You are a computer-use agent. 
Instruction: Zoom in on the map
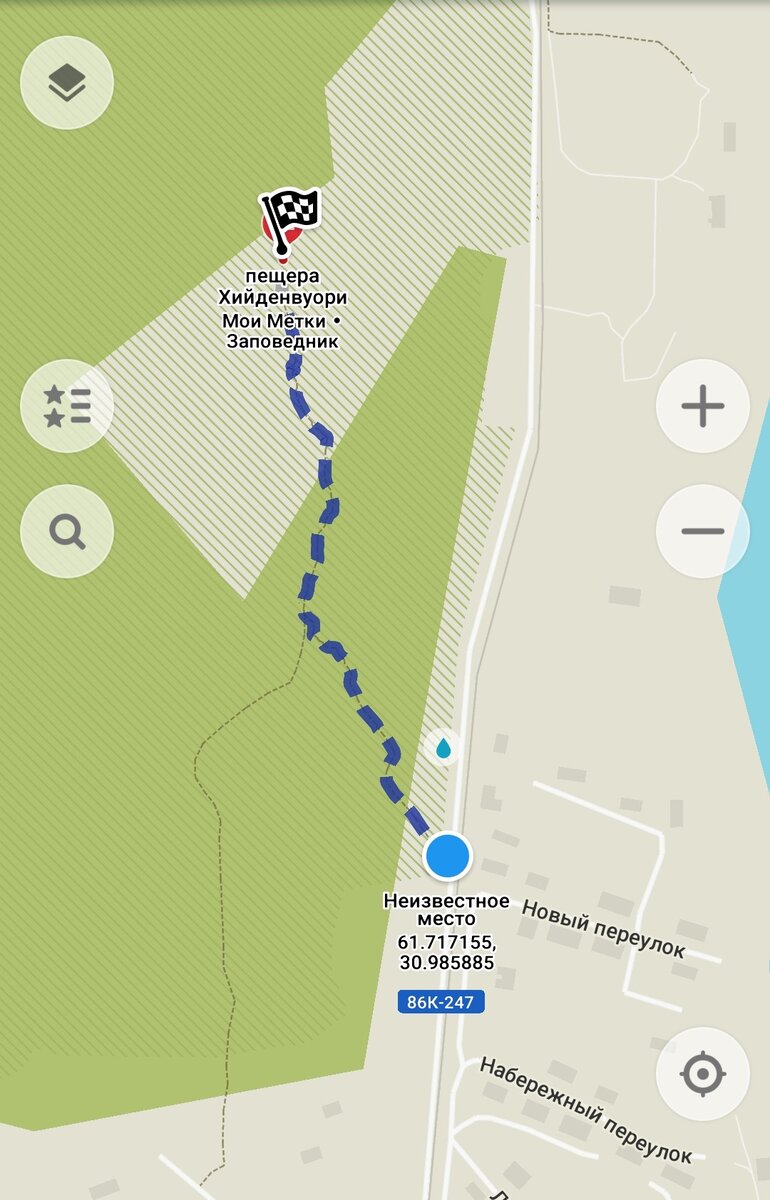click(x=702, y=406)
